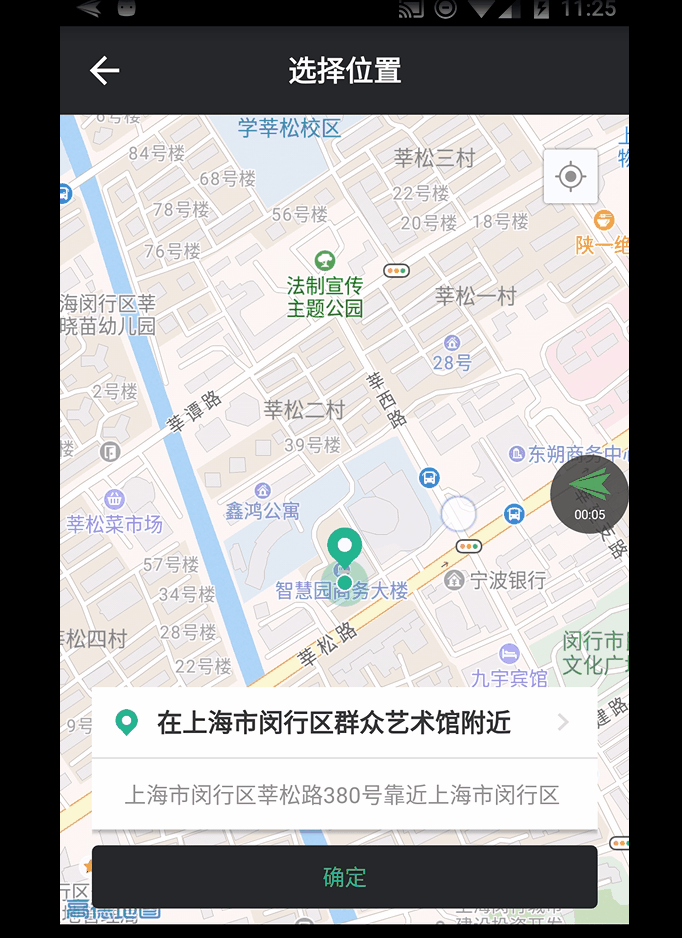The height and width of the screenshot is (938, 682).
Task: Go back using the arrow icon
Action: (104, 70)
